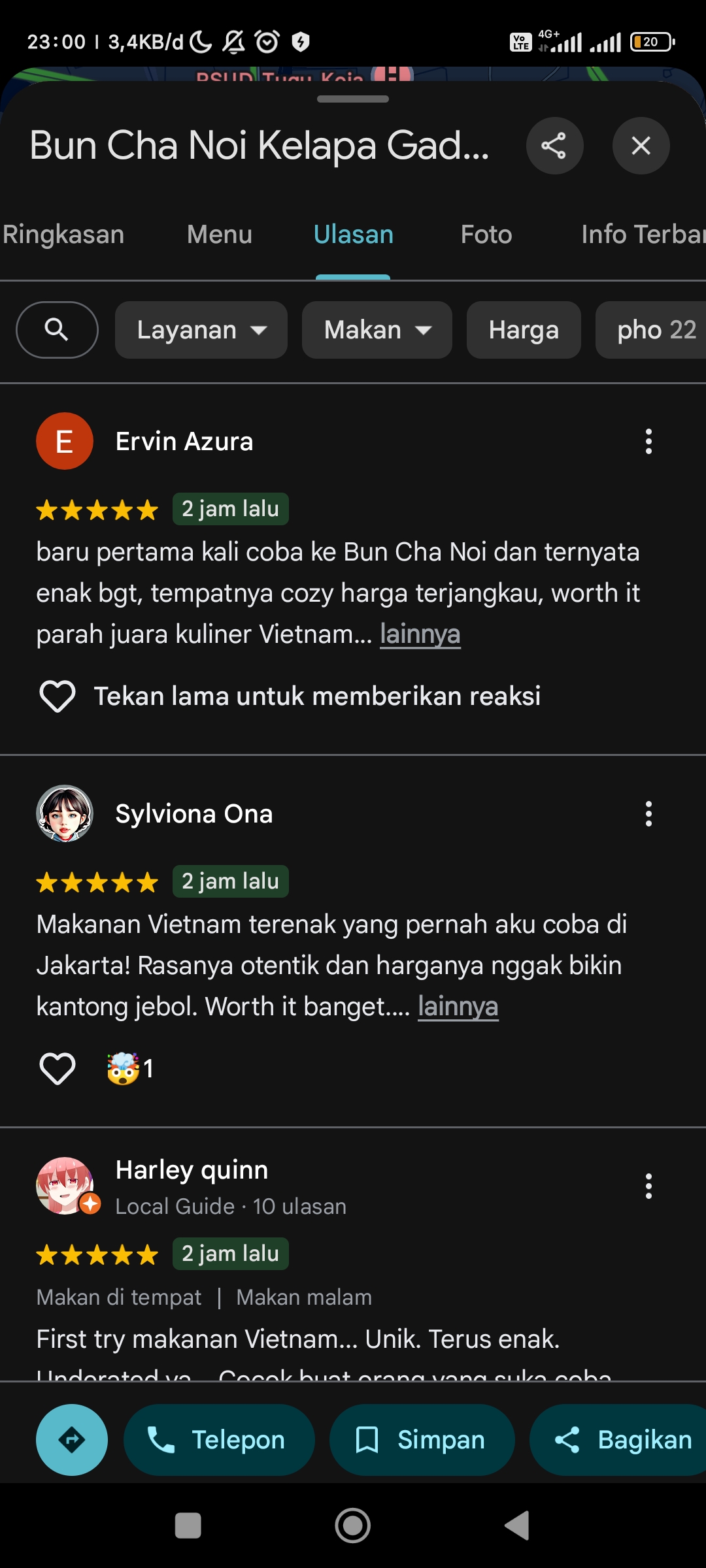This screenshot has width=706, height=1568.
Task: Expand the Layanan filter dropdown
Action: pyautogui.click(x=201, y=330)
